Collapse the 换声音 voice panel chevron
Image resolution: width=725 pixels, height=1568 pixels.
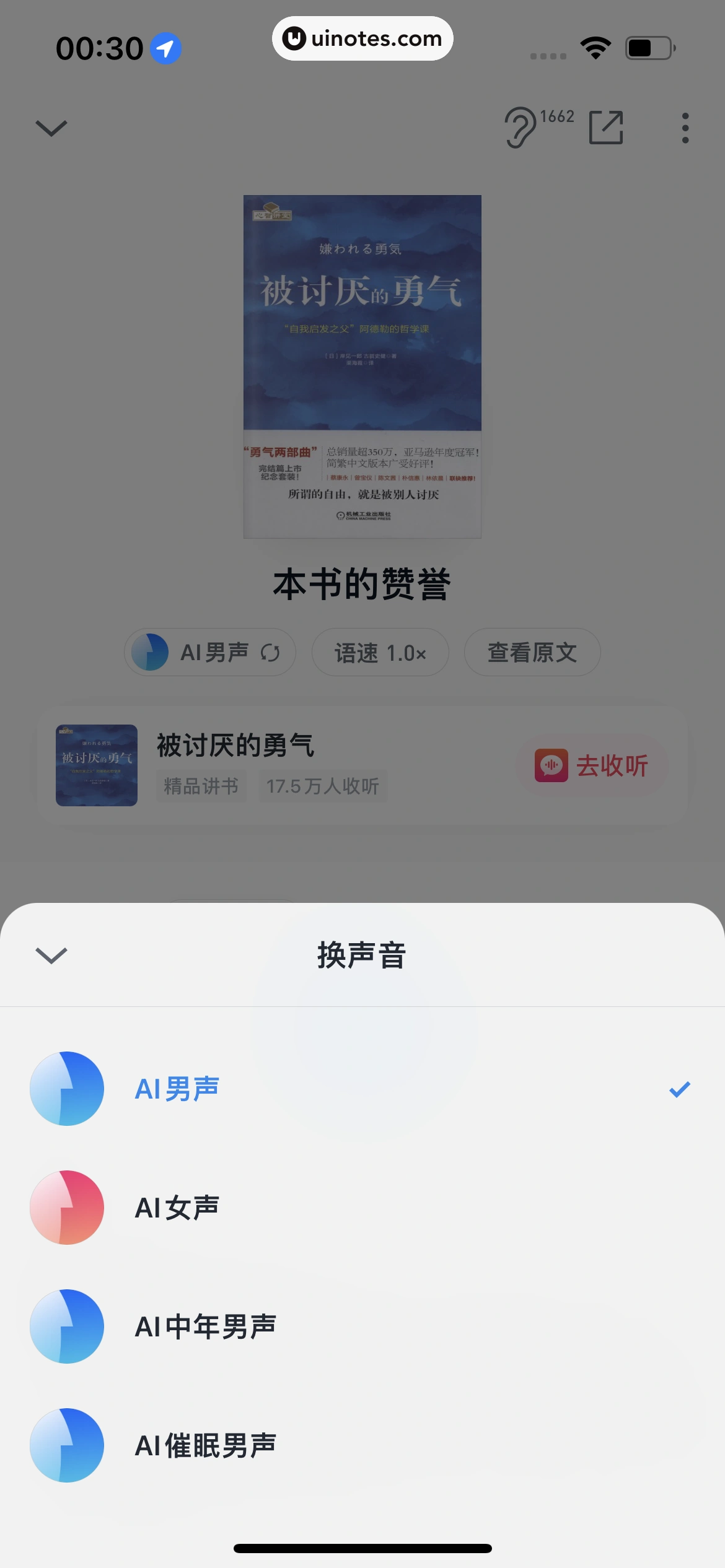click(52, 954)
